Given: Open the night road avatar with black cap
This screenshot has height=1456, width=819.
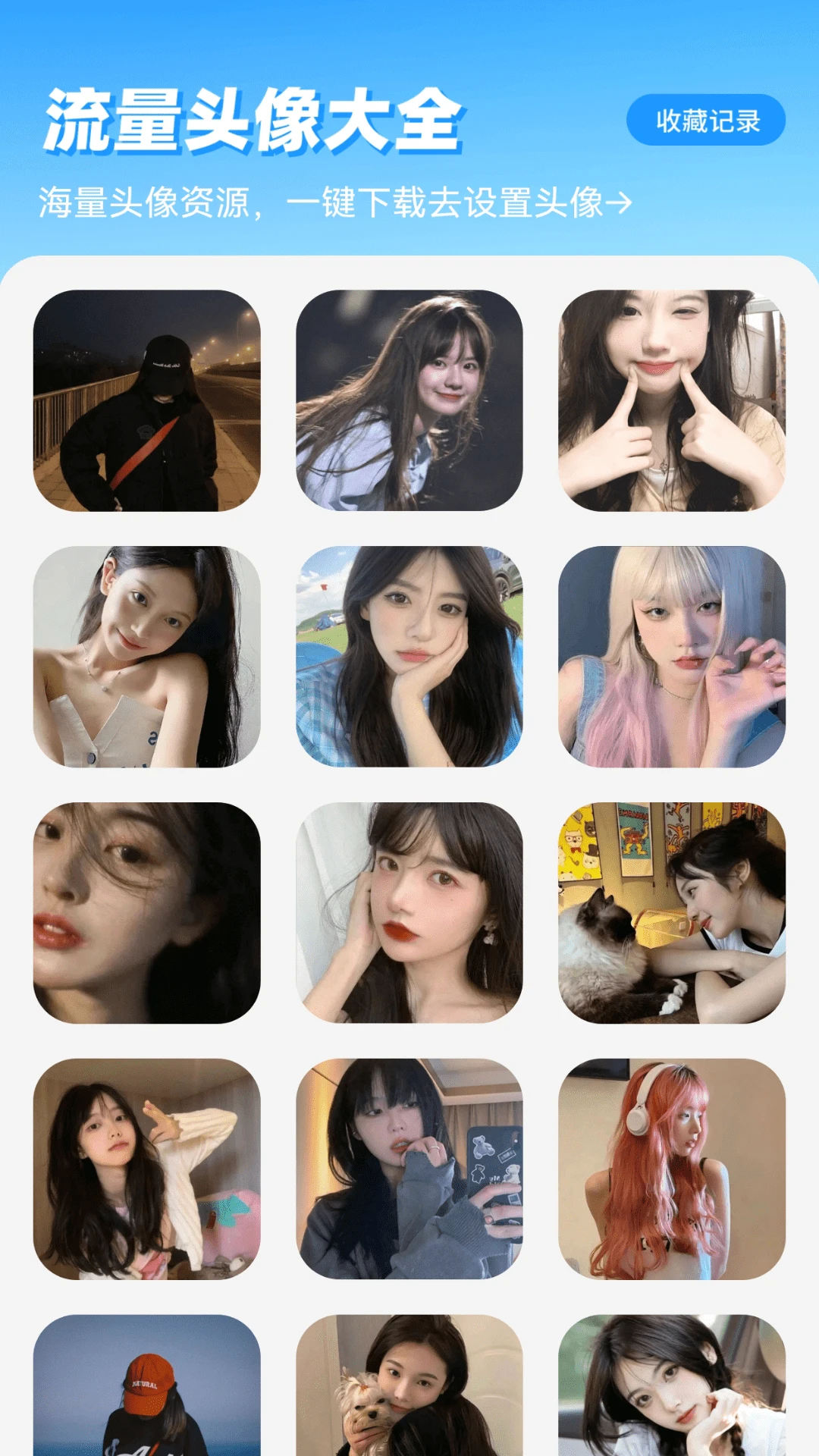Looking at the screenshot, I should pos(146,400).
